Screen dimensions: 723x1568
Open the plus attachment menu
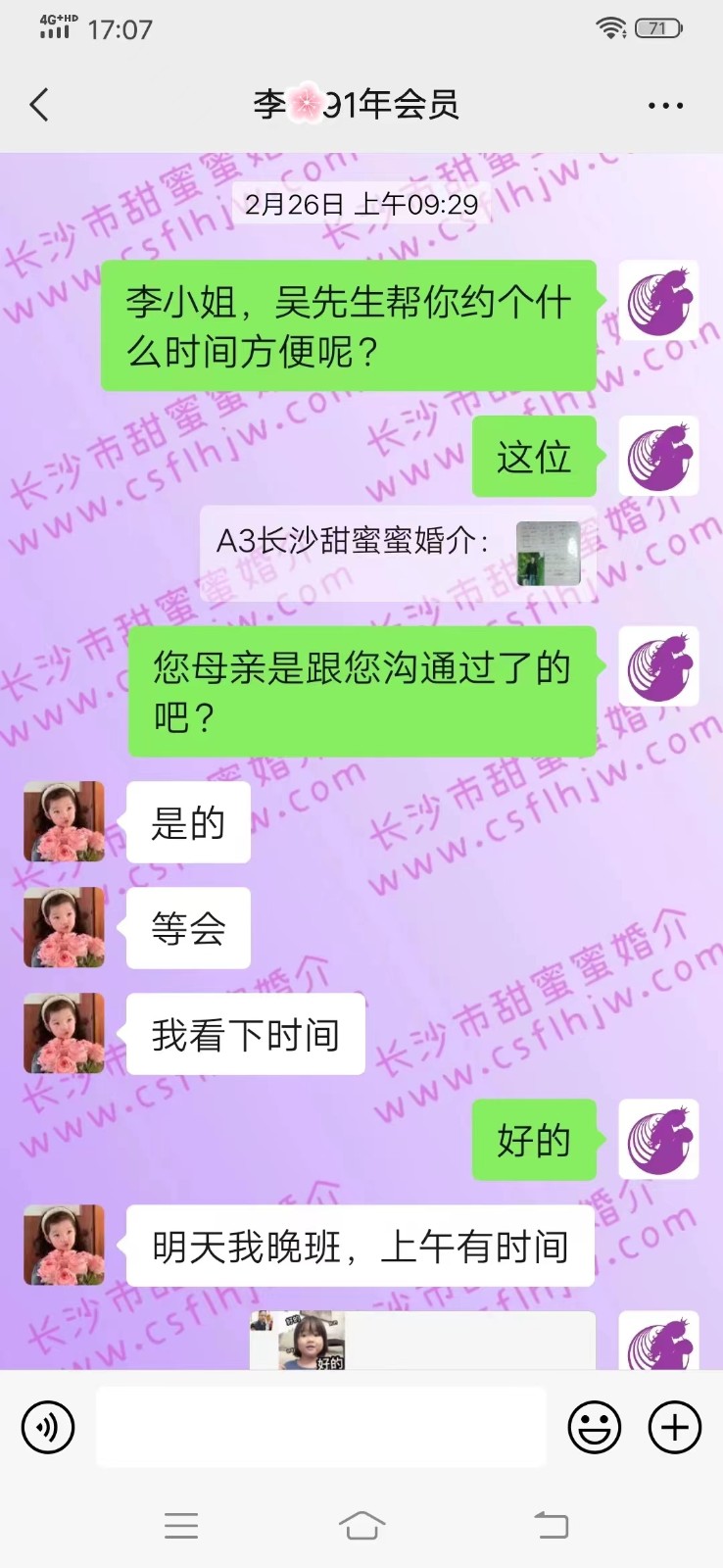pos(675,1426)
